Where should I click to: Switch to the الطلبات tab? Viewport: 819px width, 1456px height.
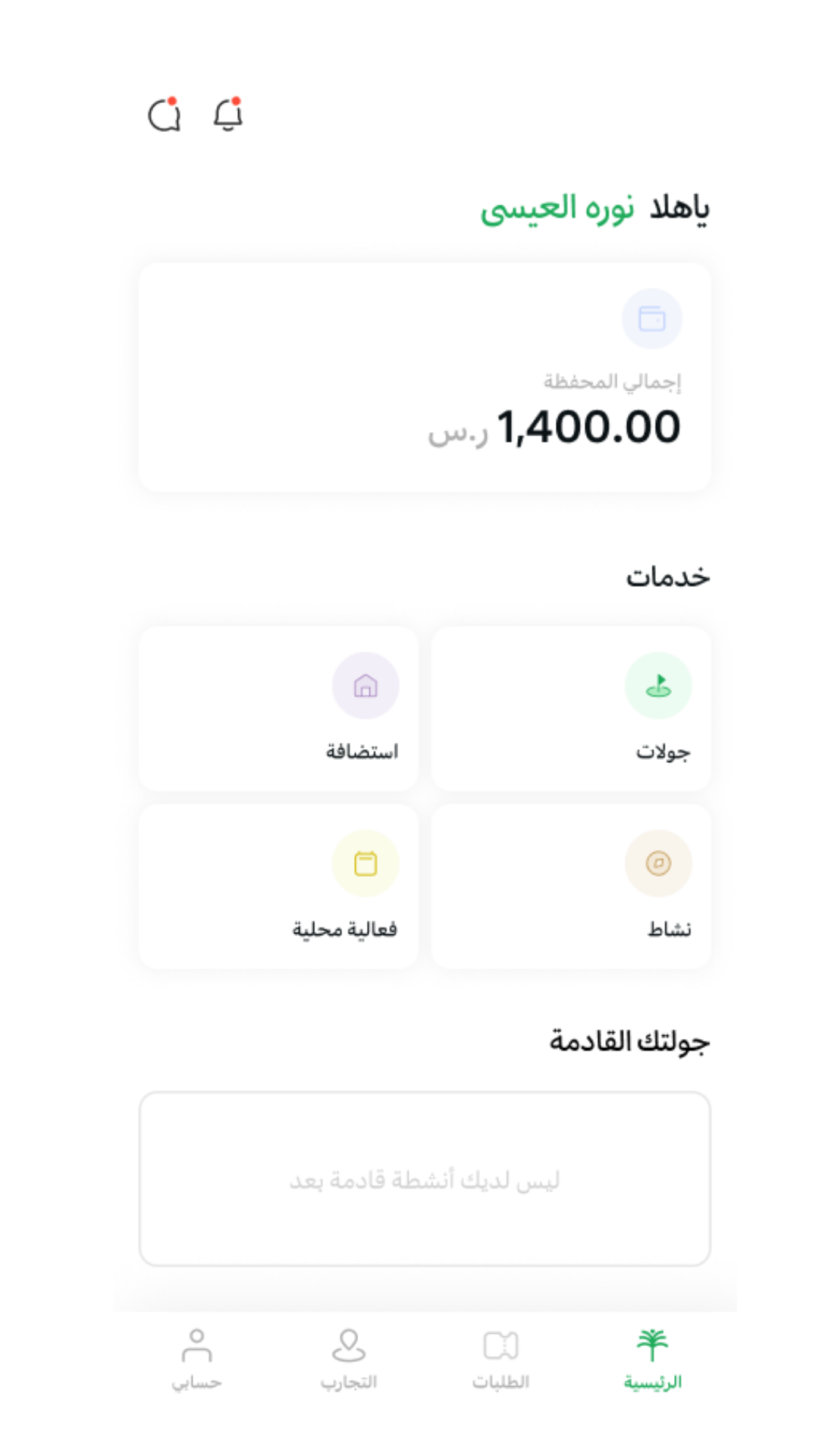point(500,1357)
